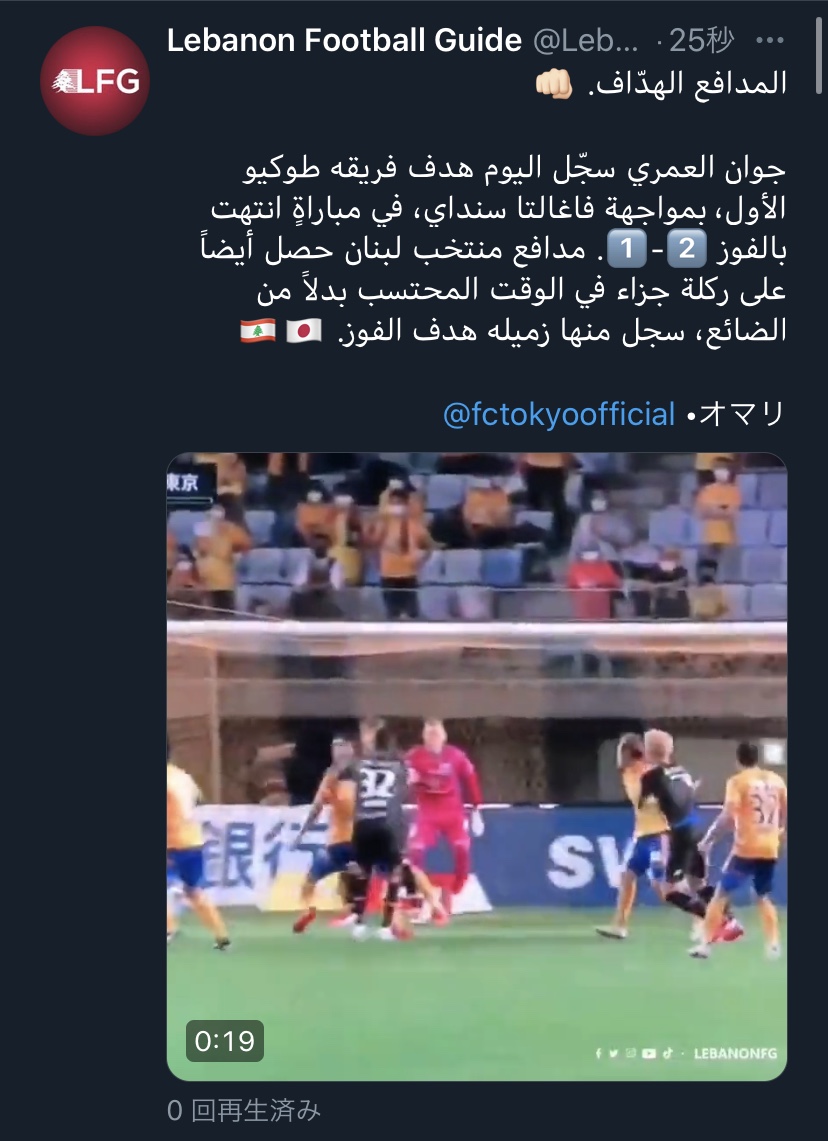The image size is (828, 1141).
Task: Open the @fctokyoofficial mention link
Action: (559, 414)
